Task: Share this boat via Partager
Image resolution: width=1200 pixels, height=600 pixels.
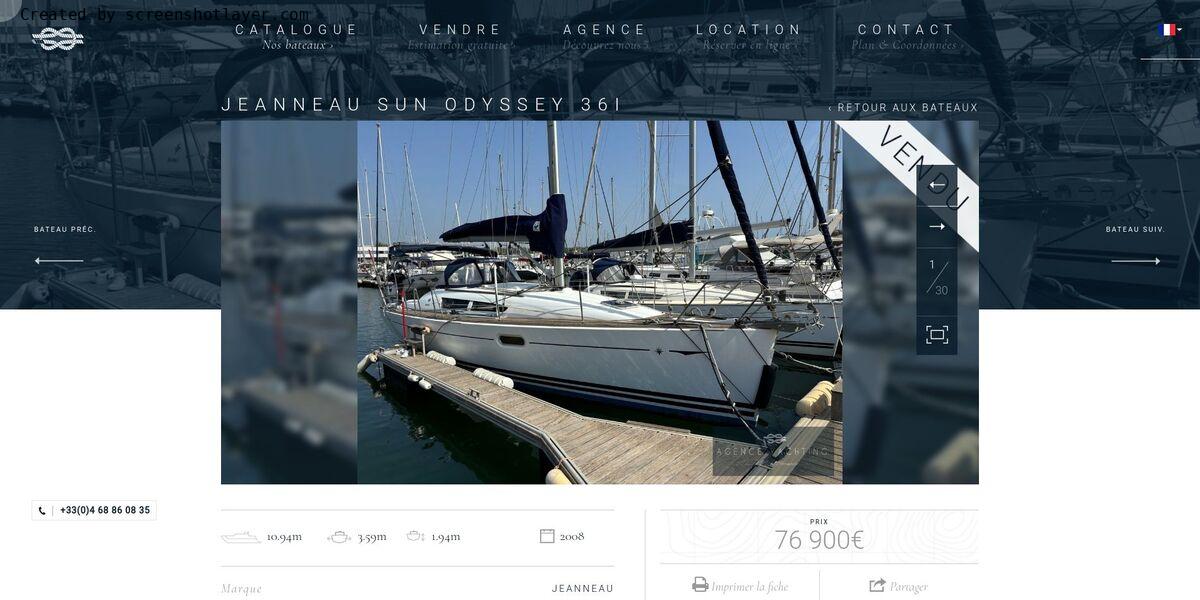Action: tap(899, 586)
